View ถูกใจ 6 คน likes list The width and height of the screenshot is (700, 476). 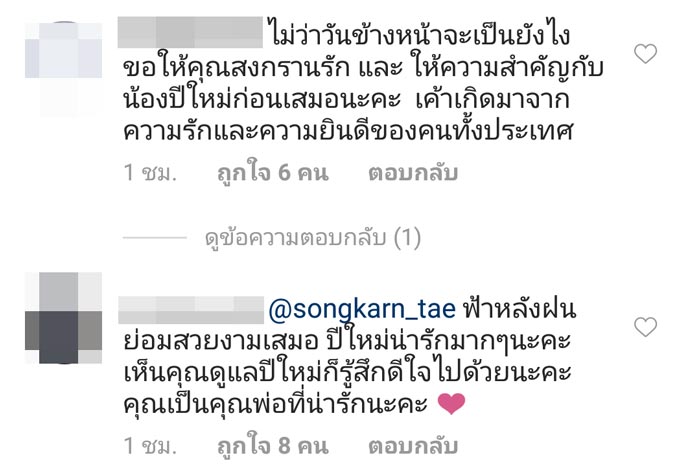[x=273, y=172]
